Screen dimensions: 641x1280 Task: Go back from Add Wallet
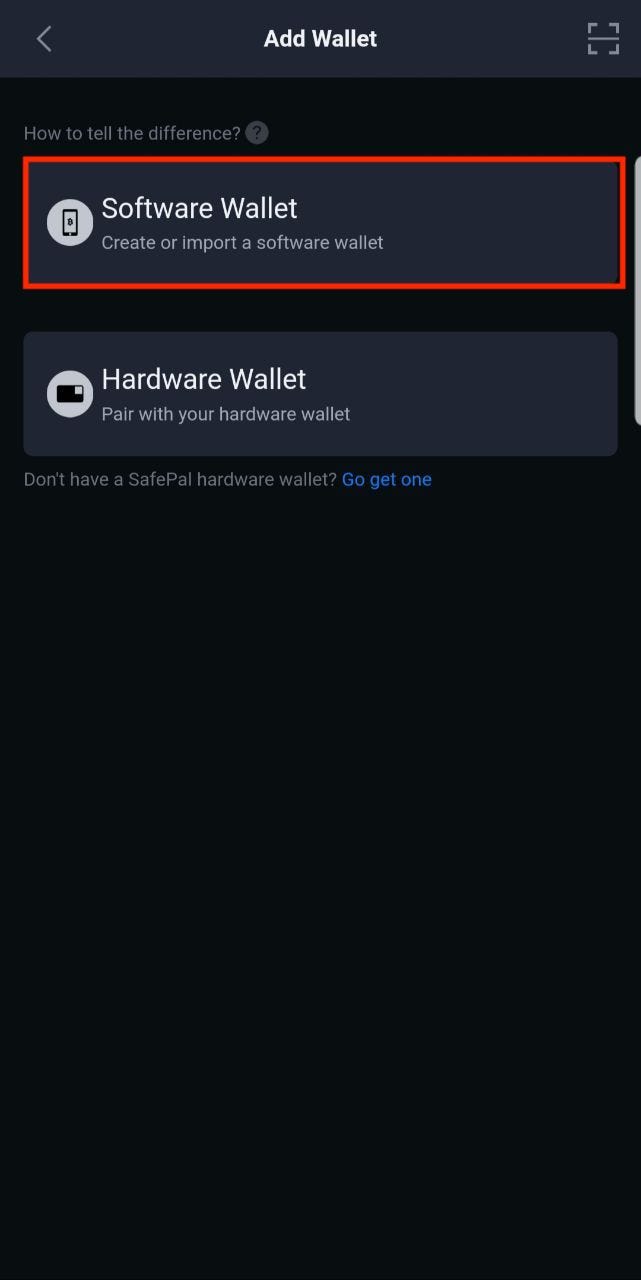click(44, 39)
